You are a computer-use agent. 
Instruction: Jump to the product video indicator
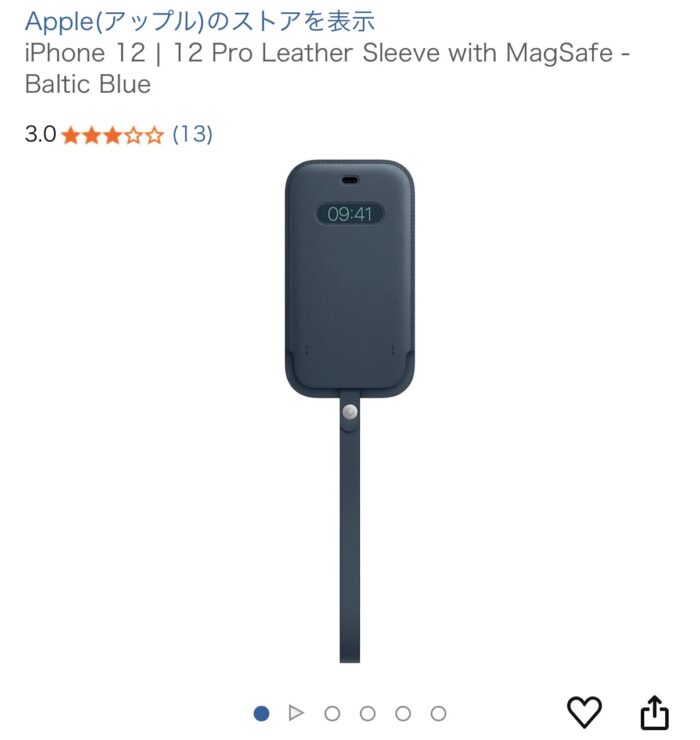[295, 713]
